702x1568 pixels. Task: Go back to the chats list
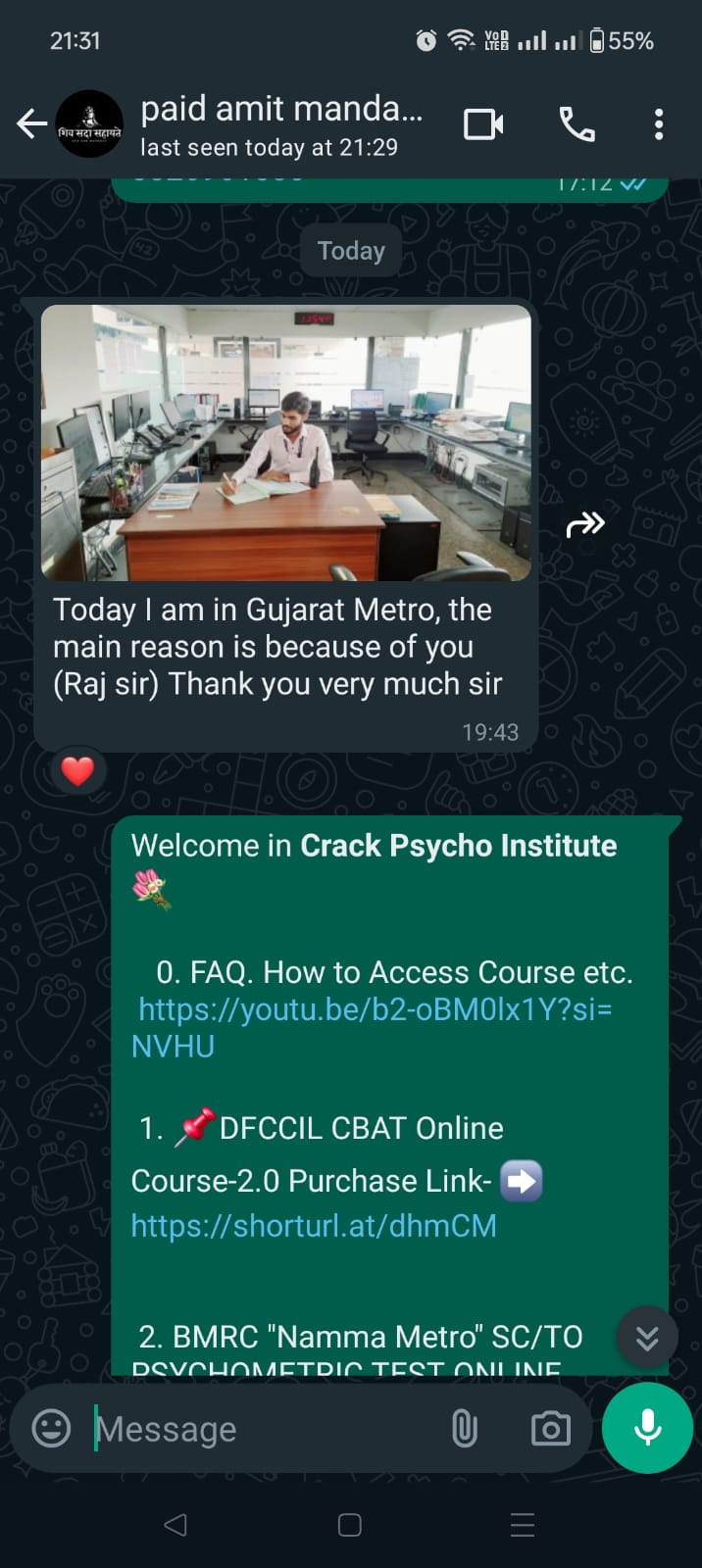point(31,124)
